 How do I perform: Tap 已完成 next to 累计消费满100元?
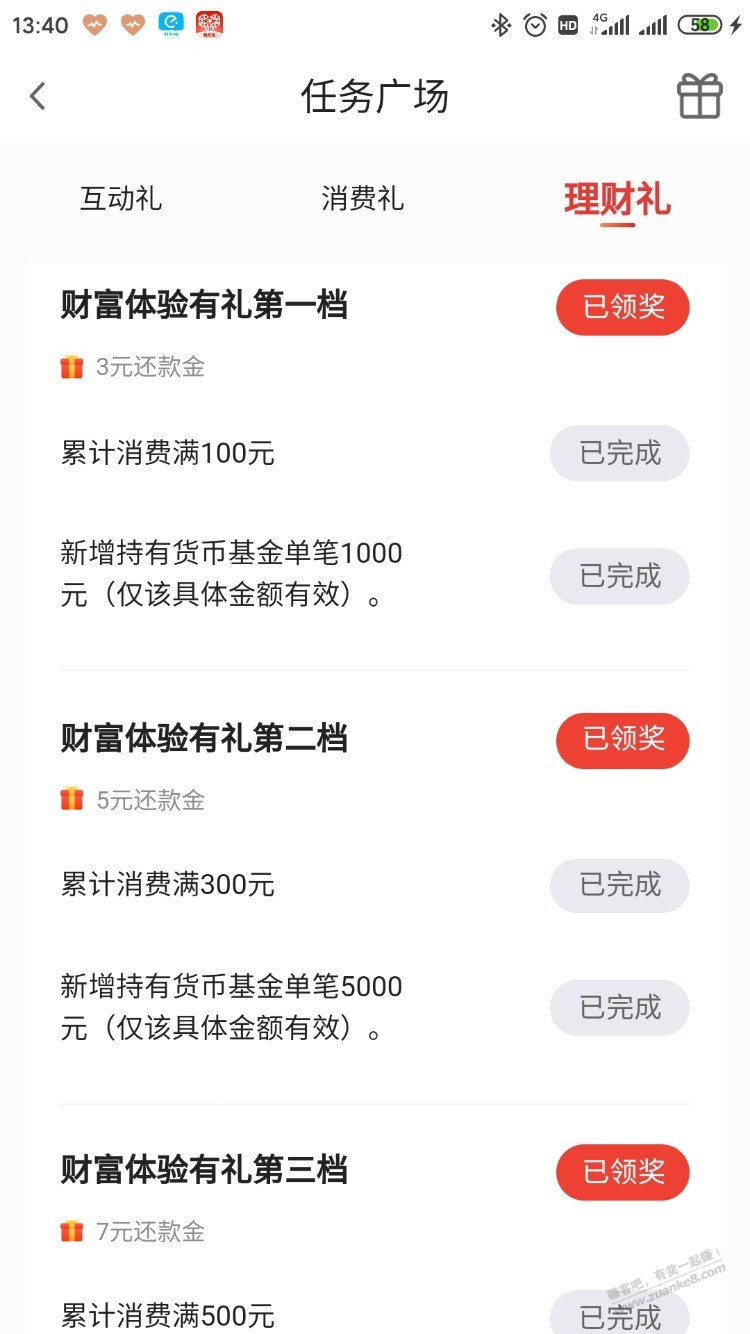click(619, 453)
